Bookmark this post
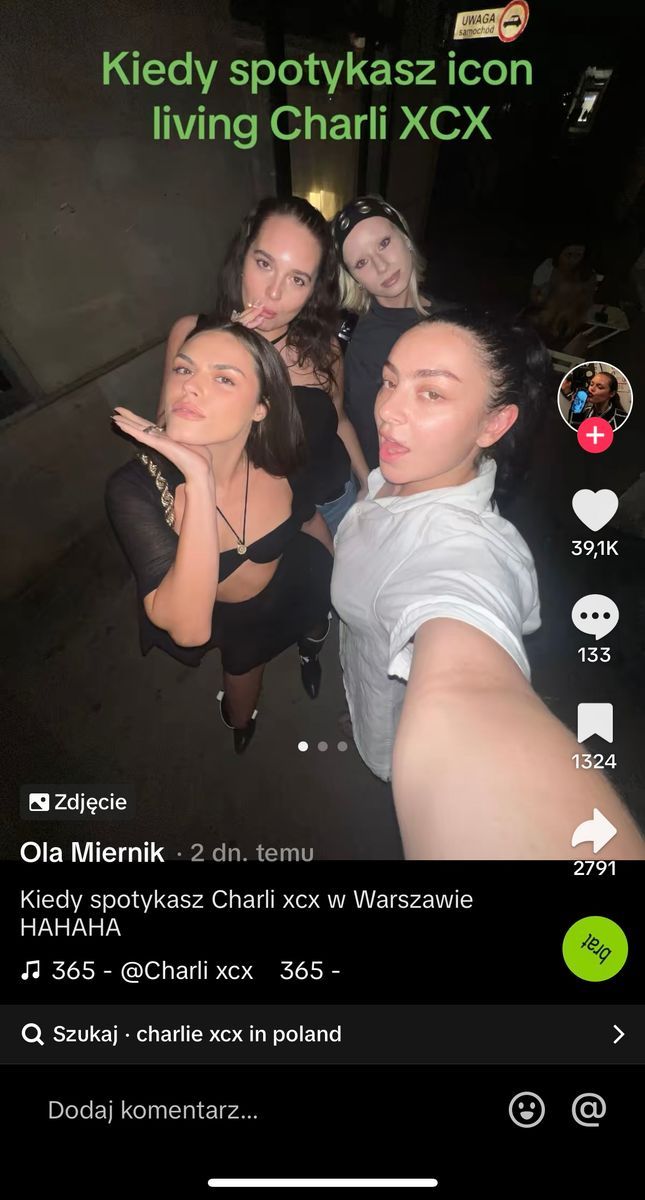Viewport: 645px width, 1200px height. click(594, 723)
